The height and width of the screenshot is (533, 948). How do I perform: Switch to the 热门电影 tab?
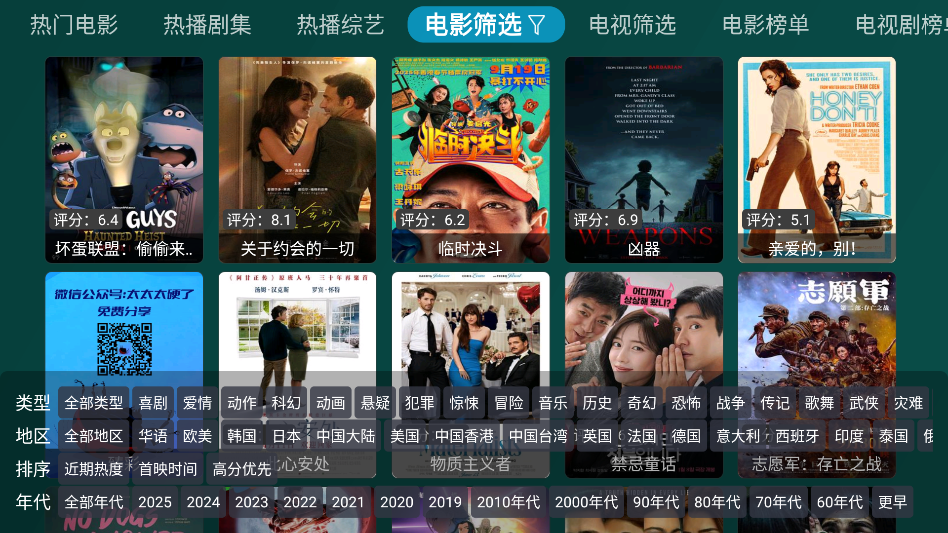tap(74, 24)
